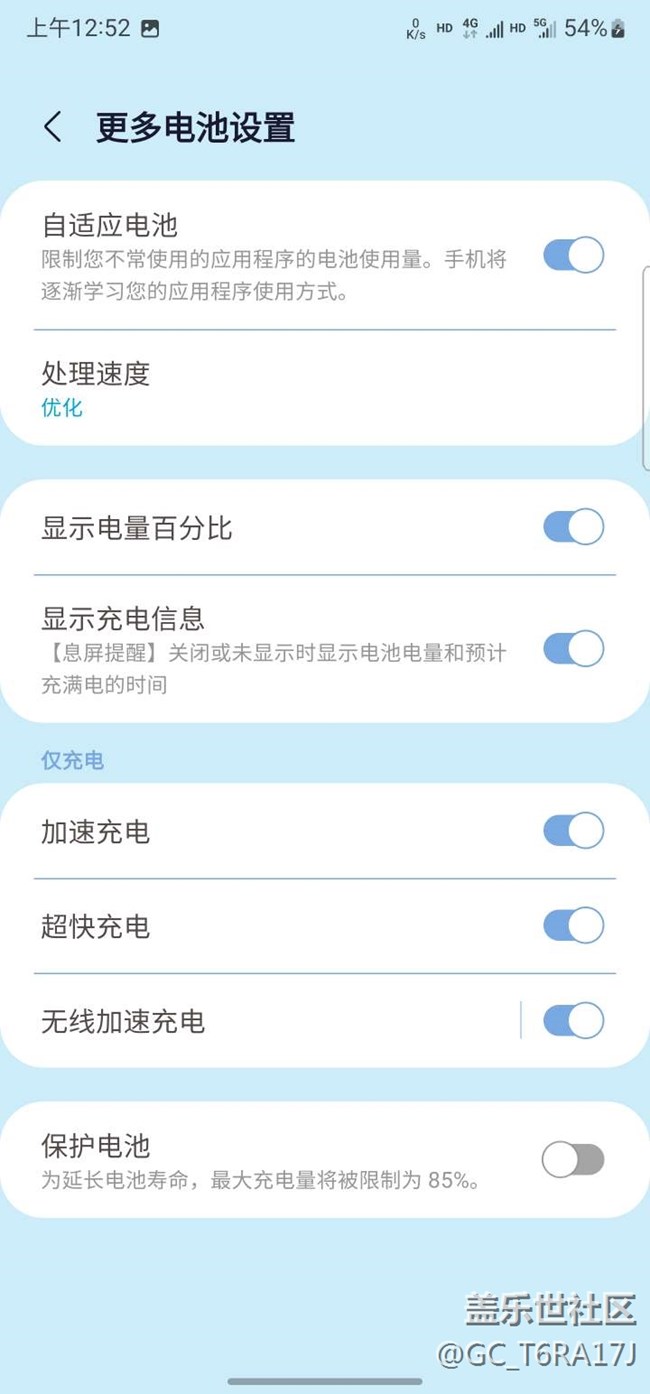Image resolution: width=650 pixels, height=1394 pixels.
Task: Disable 显示电量百分比
Action: click(x=573, y=527)
